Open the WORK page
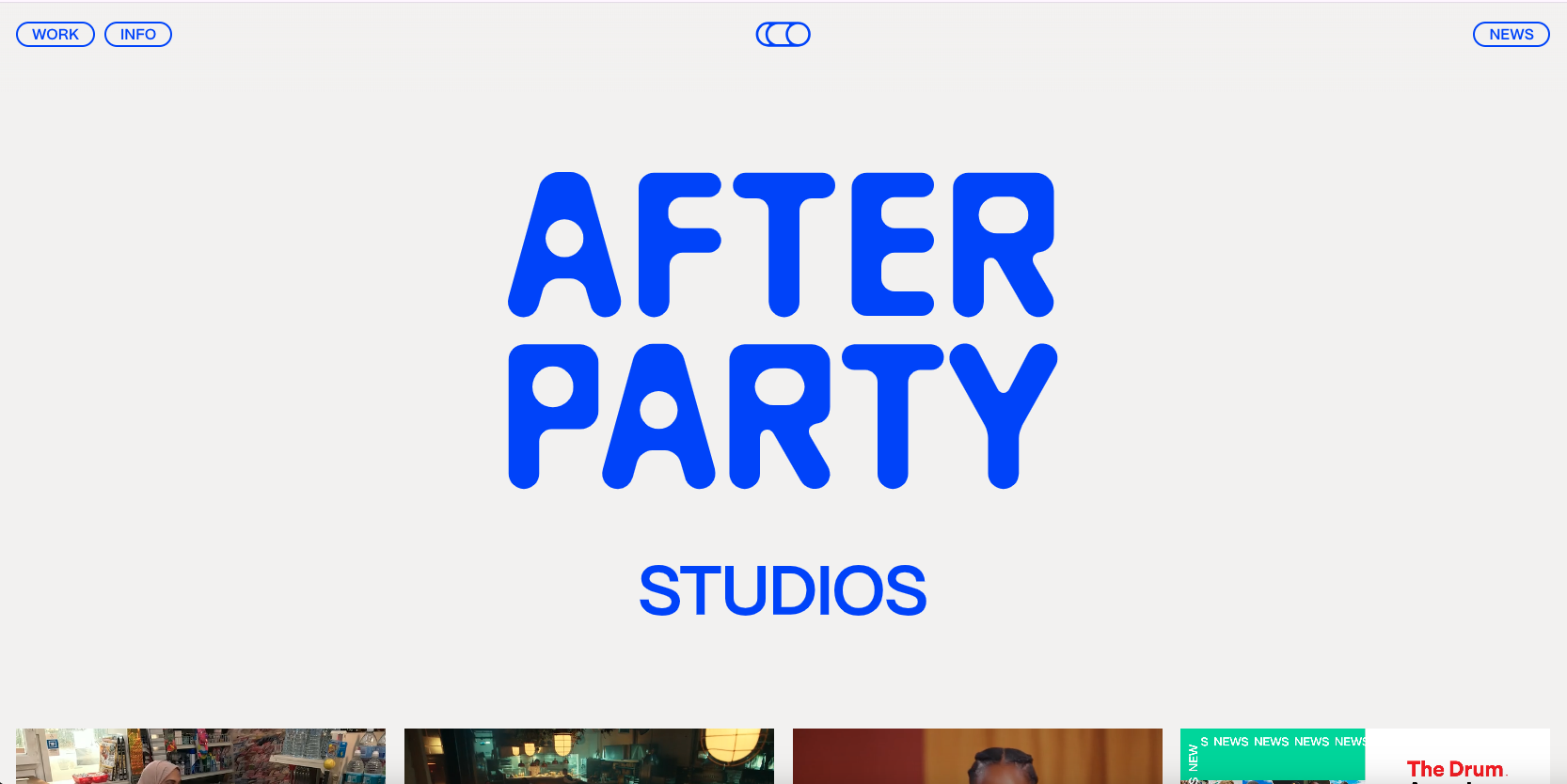 pos(55,35)
